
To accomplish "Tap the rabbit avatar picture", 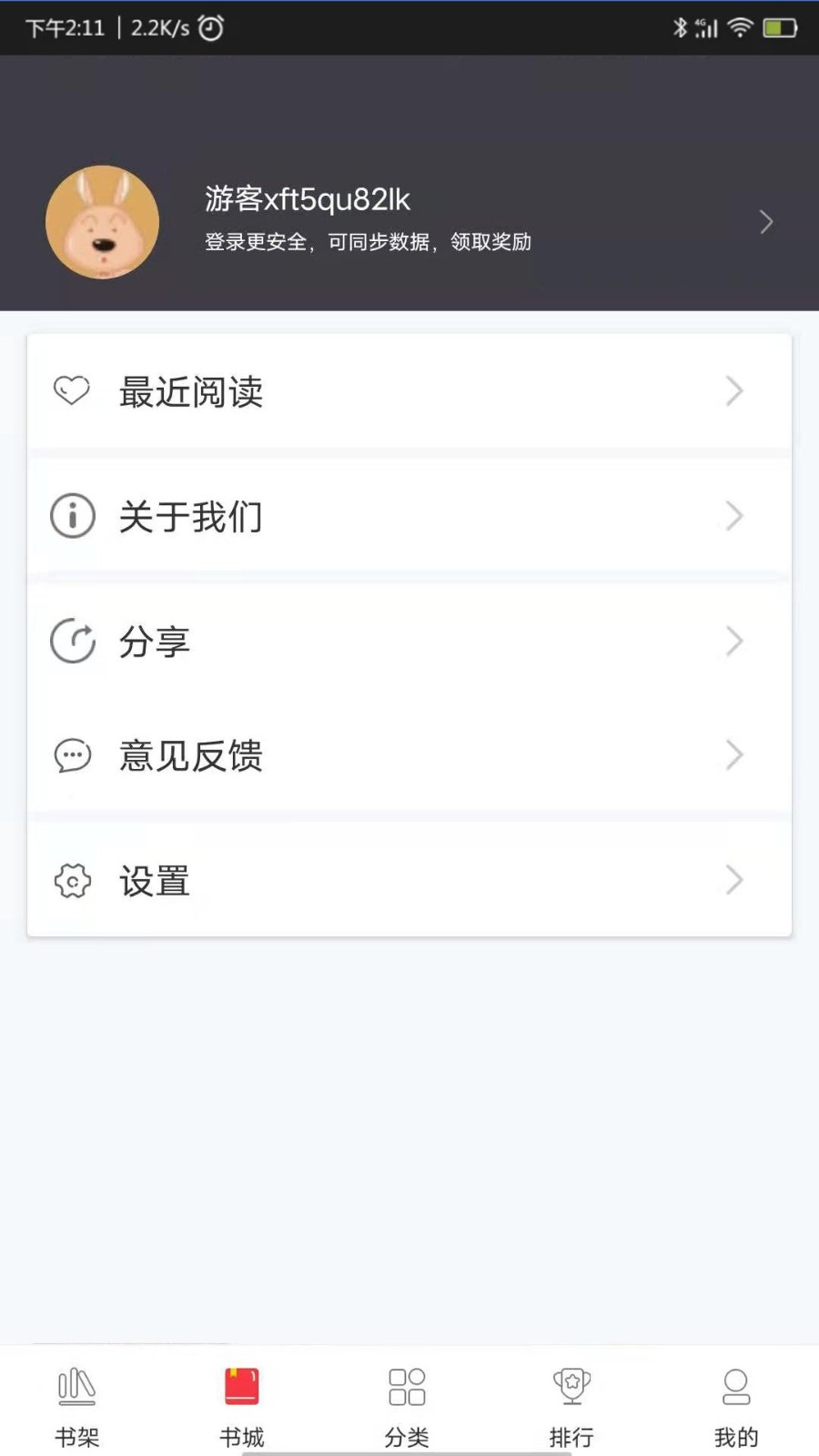I will point(102,222).
